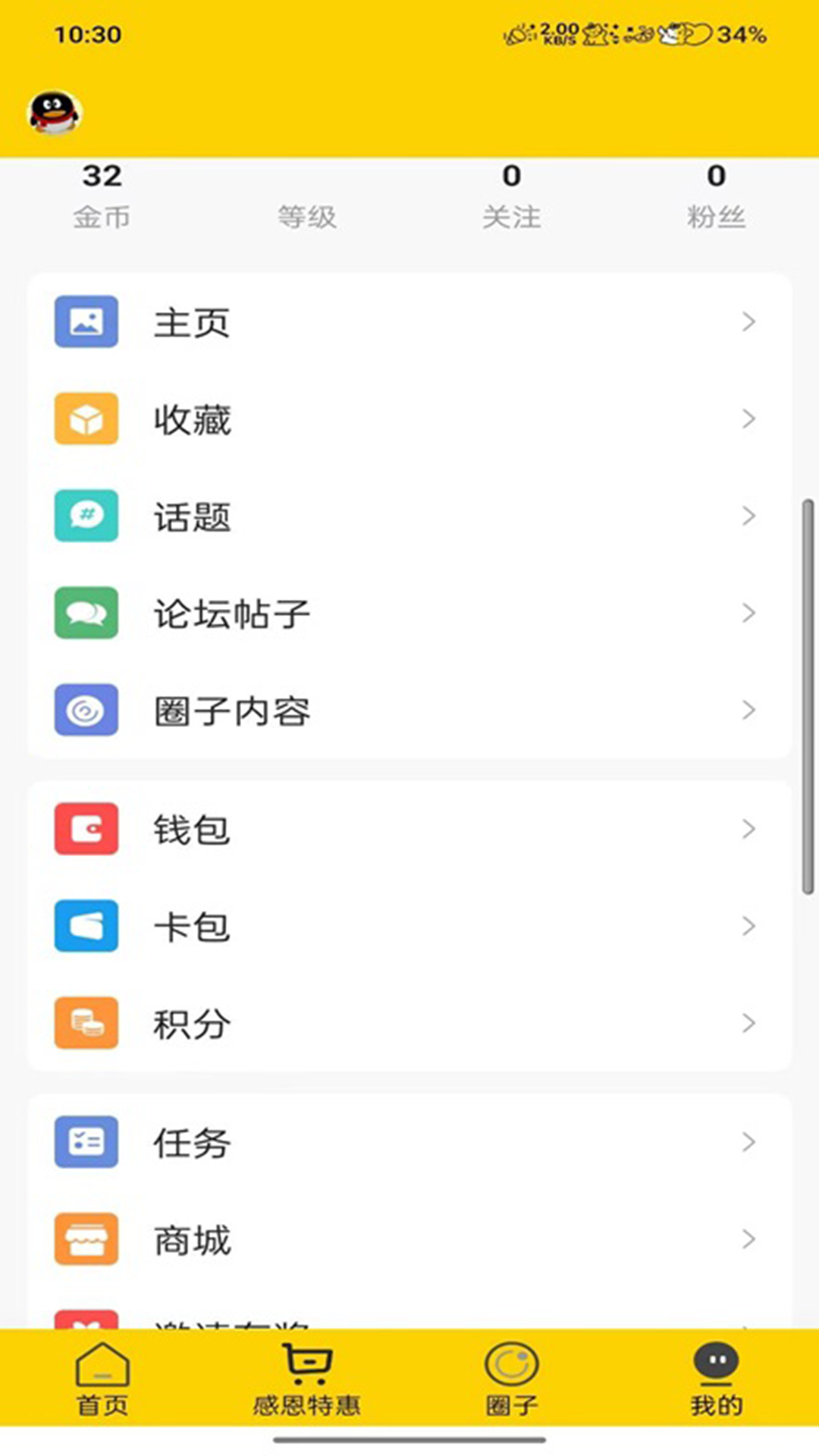Image resolution: width=819 pixels, height=1456 pixels.
Task: Expand the 钱包 row chevron
Action: click(749, 829)
